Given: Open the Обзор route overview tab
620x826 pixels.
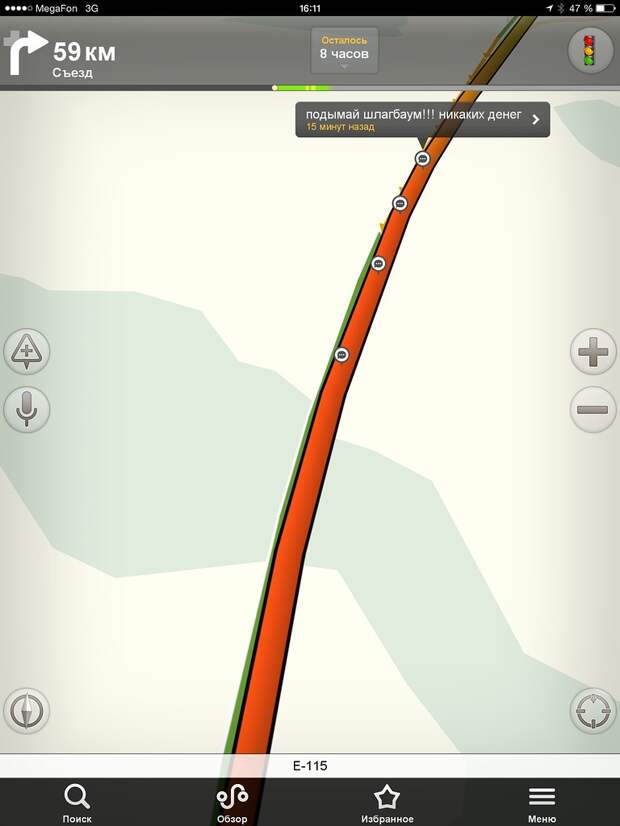Looking at the screenshot, I should coord(232,803).
